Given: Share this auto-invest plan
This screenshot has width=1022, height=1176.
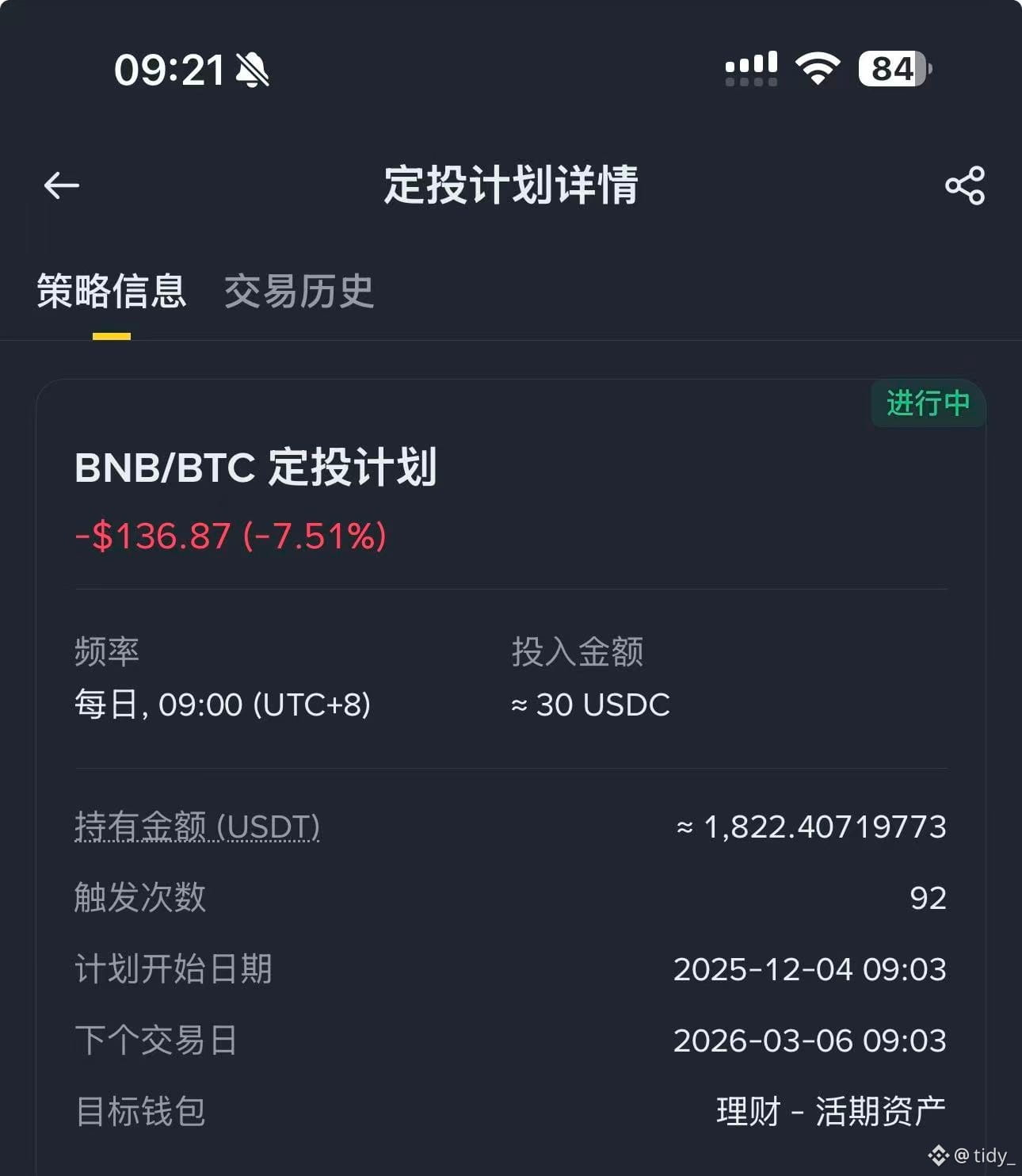Looking at the screenshot, I should coord(965,186).
